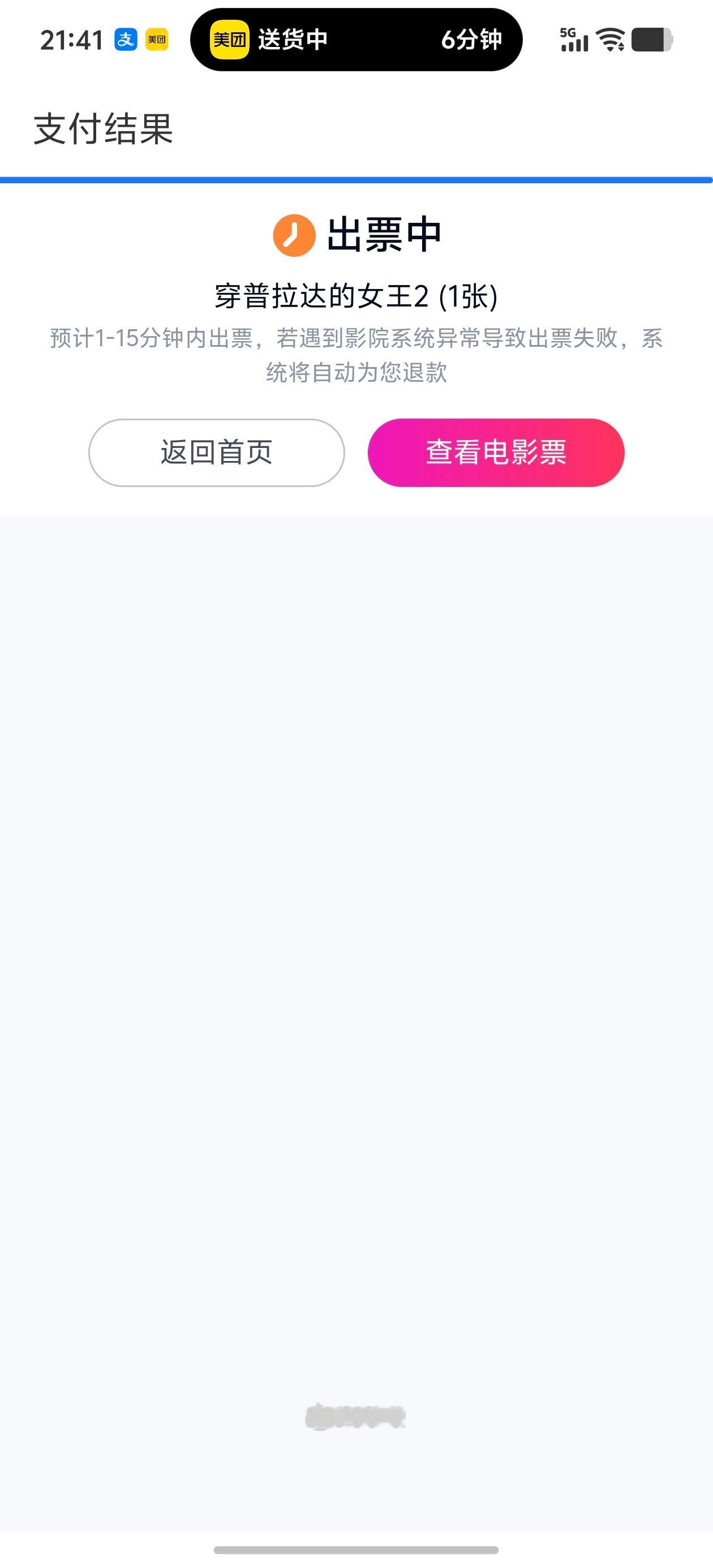Tap the yellow Meituan logo in the delivery pill

(230, 40)
